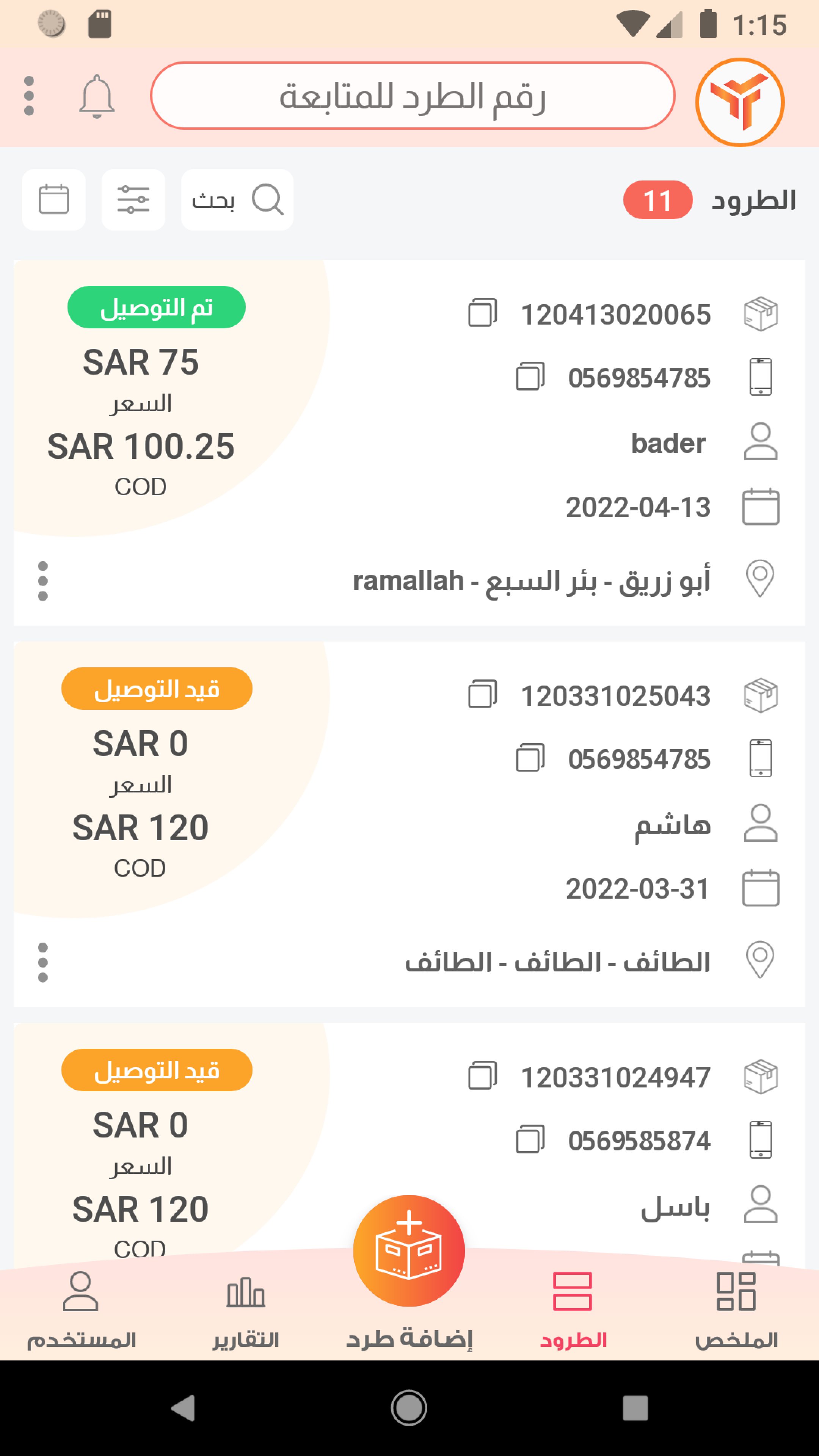Screen dimensions: 819x1456
Task: Copy phone number 0569585874
Action: coord(530,1140)
